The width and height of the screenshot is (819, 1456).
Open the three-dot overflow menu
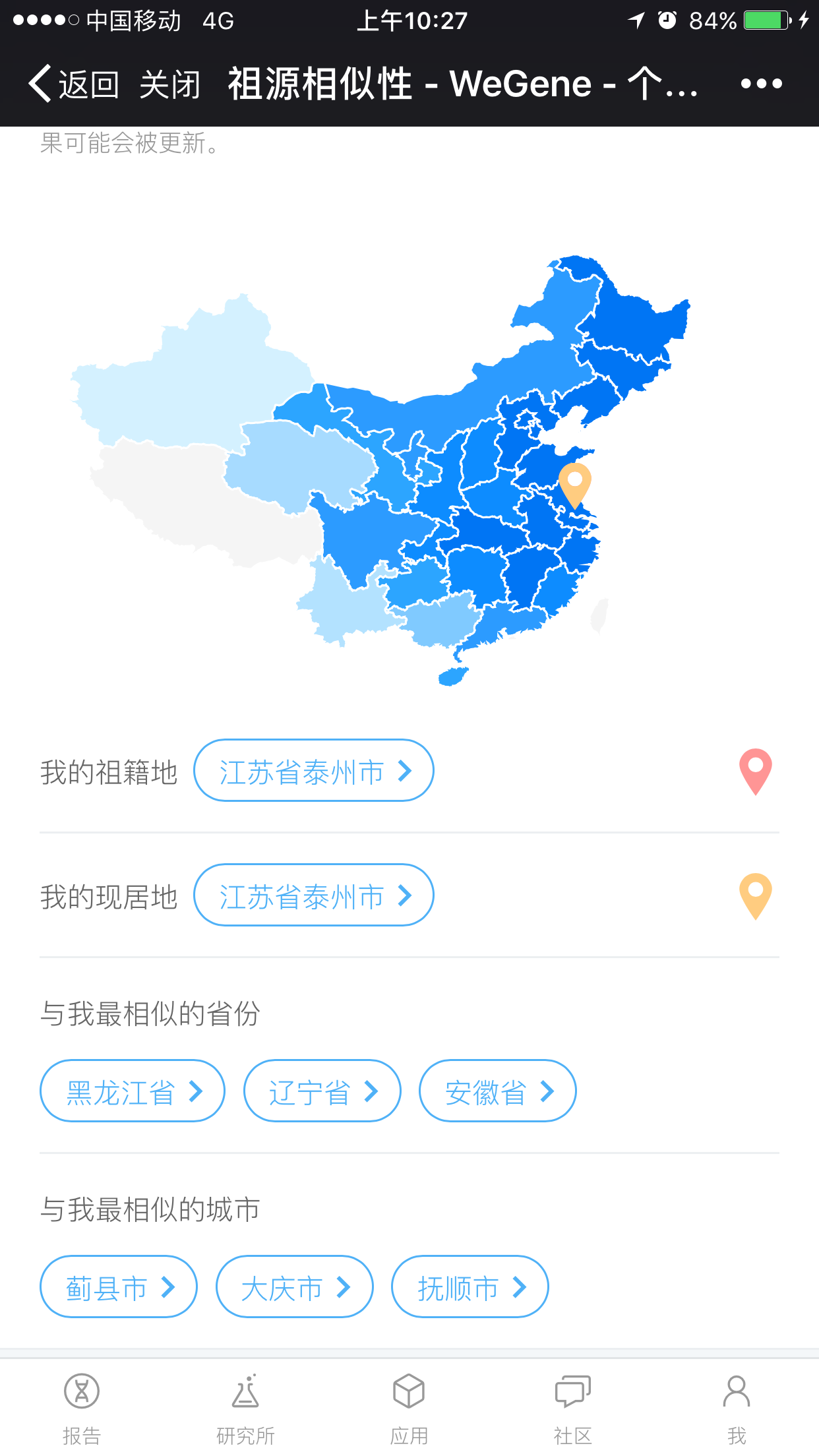761,84
